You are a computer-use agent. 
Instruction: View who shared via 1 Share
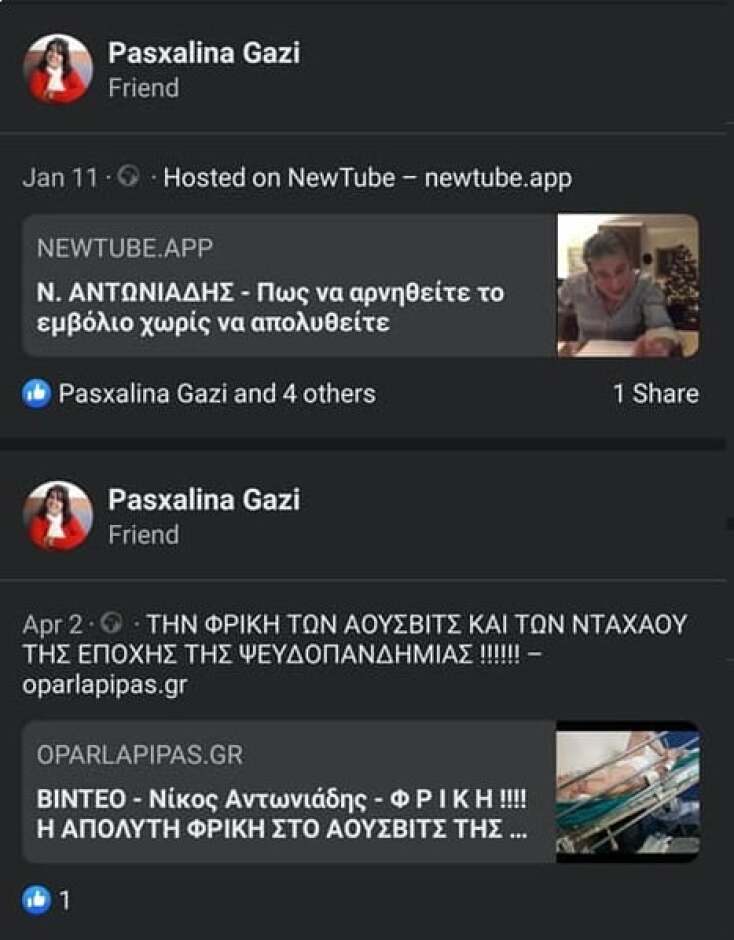(655, 394)
